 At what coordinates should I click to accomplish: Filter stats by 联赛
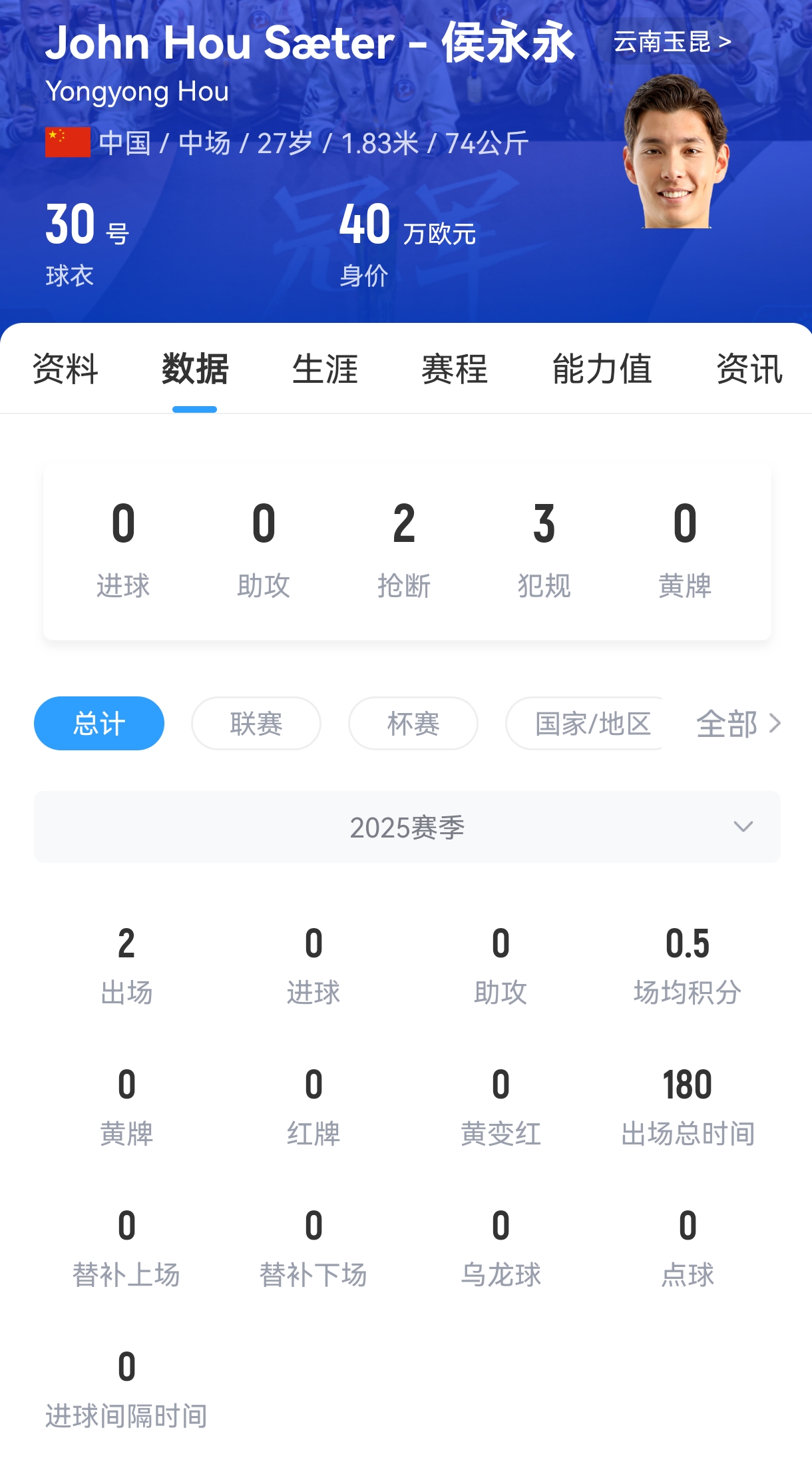(x=256, y=724)
